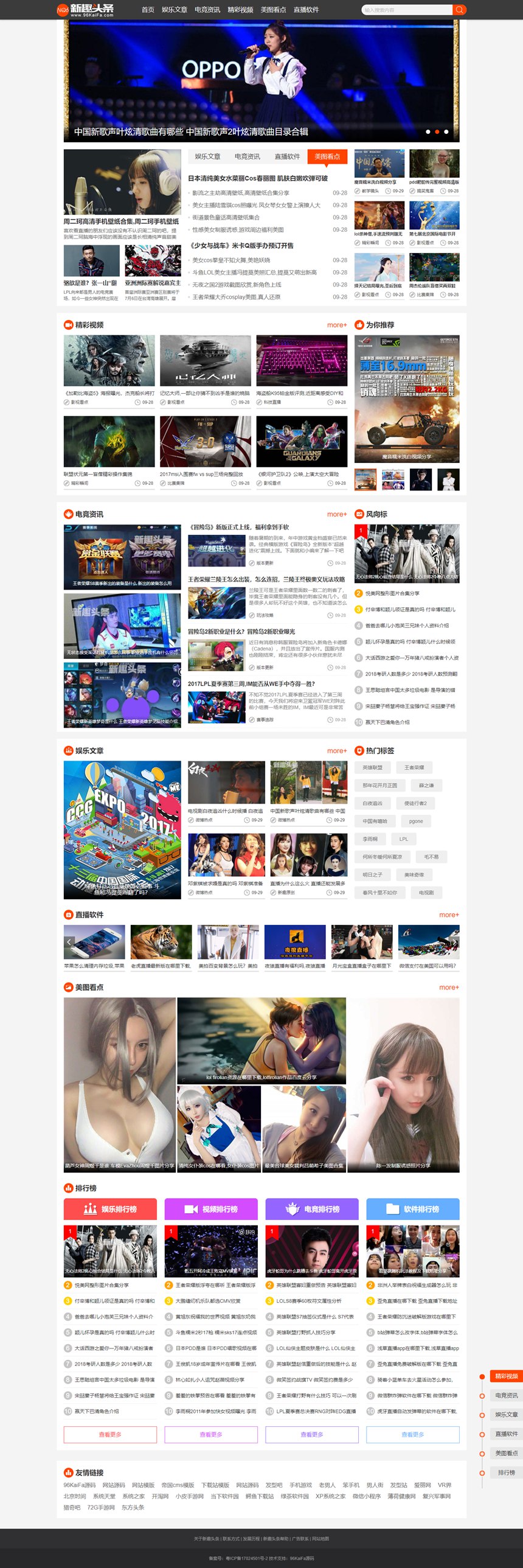Open 首页 in top navigation

[148, 10]
